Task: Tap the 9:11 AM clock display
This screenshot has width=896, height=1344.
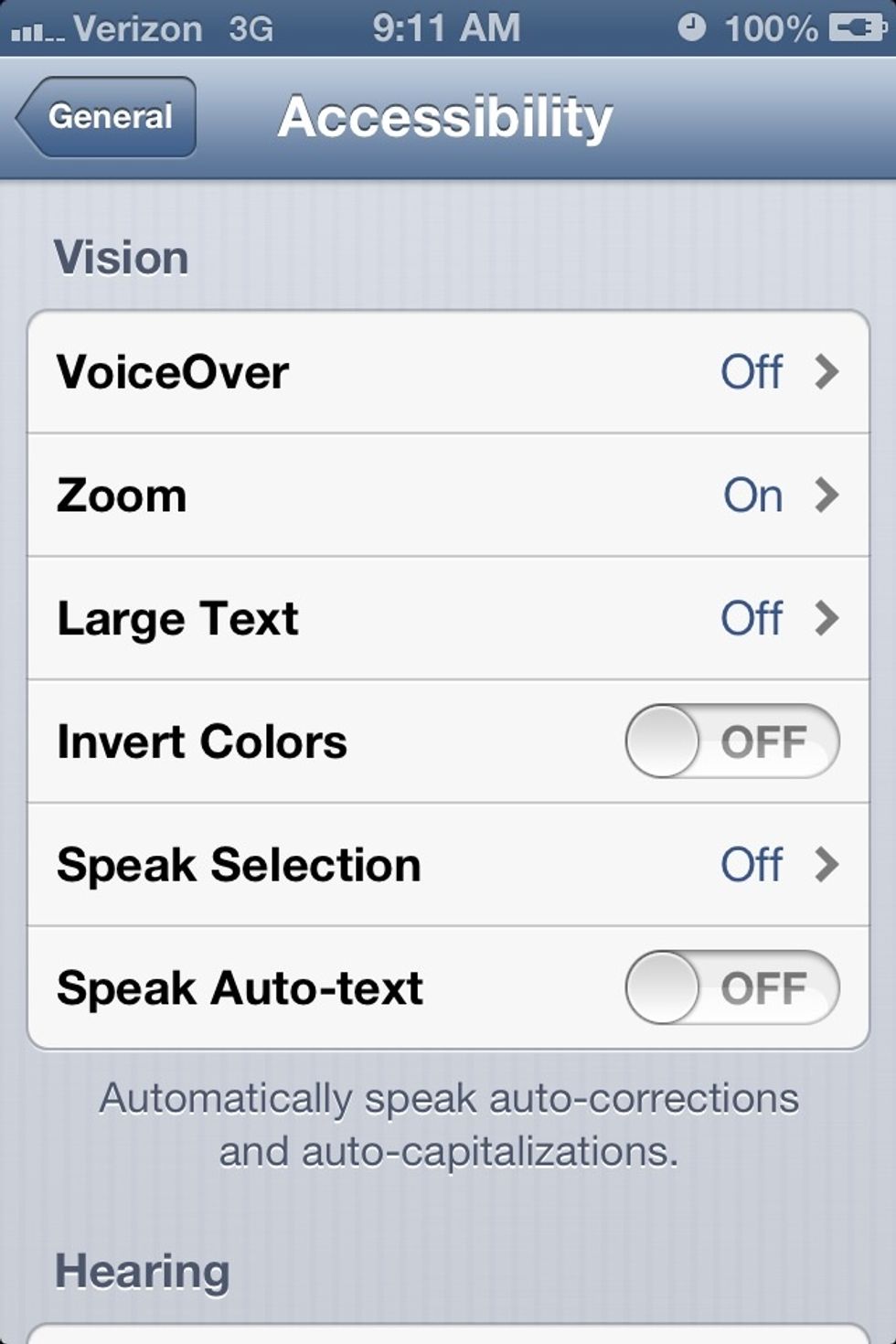Action: 448,27
